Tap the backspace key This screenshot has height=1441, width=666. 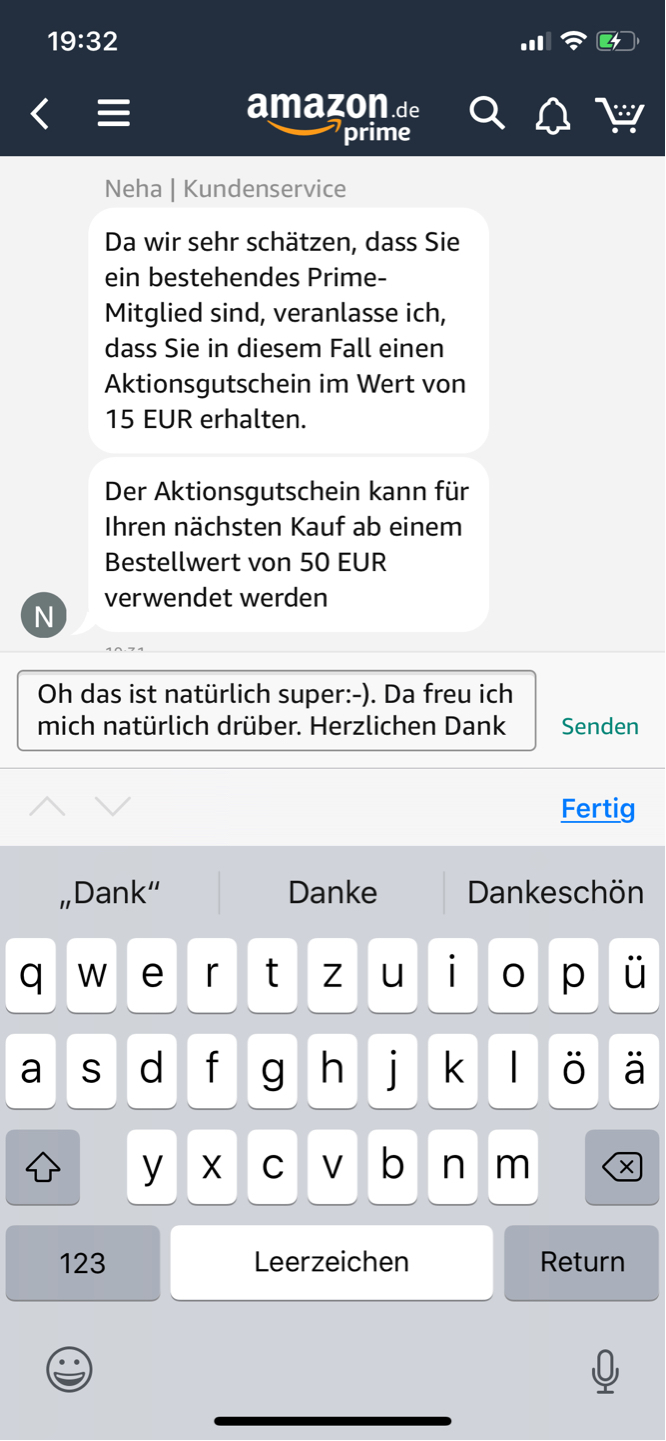(622, 1167)
